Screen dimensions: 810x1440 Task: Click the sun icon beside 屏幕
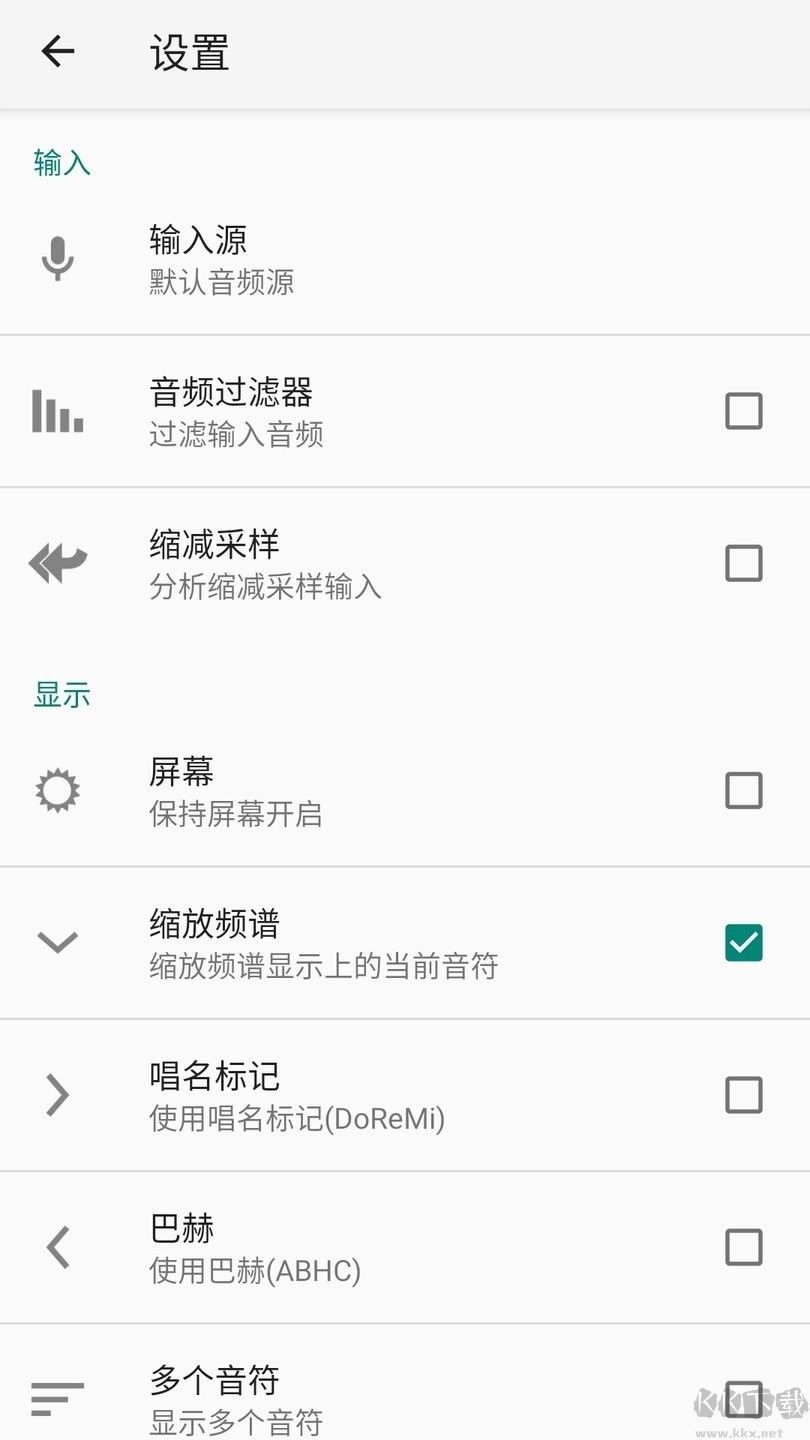point(57,790)
